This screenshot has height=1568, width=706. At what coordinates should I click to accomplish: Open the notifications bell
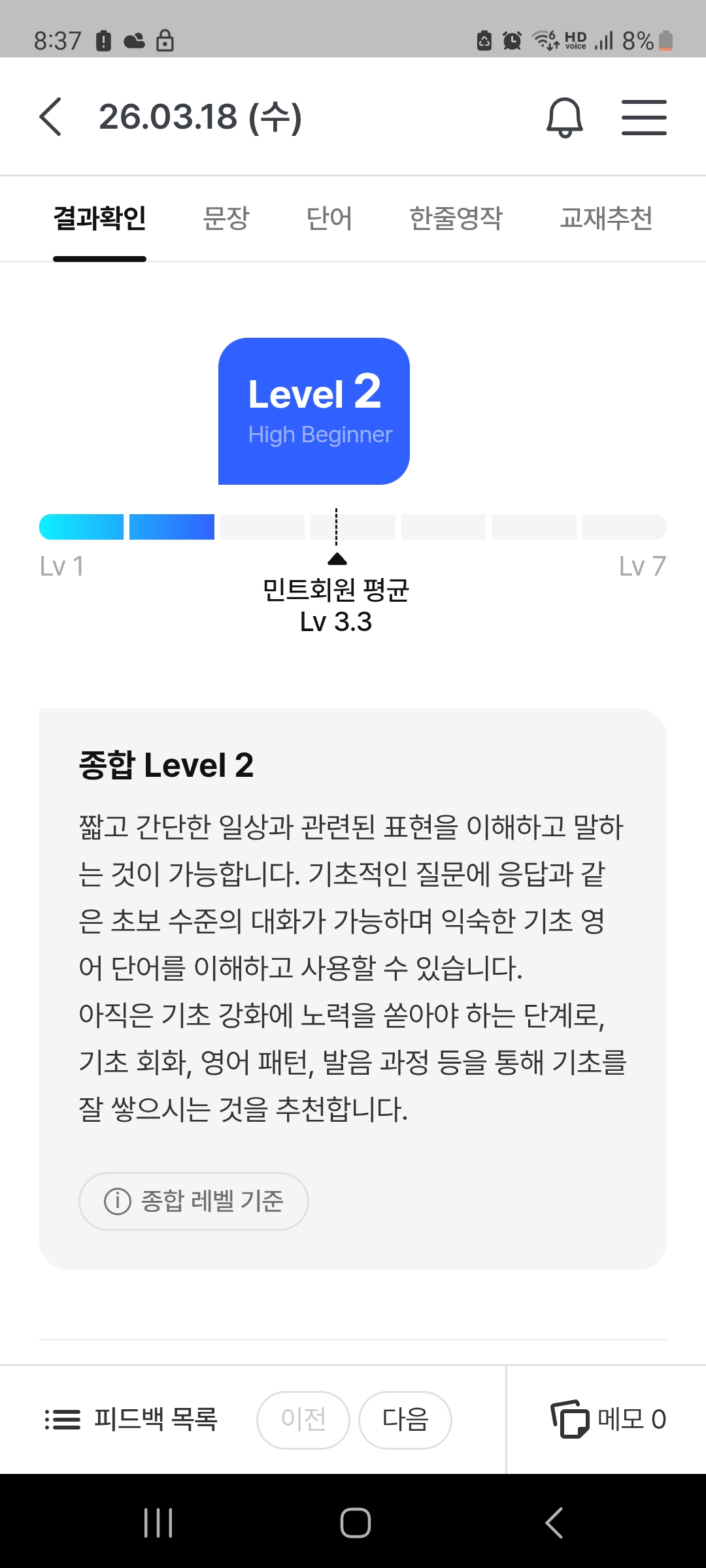click(x=564, y=118)
